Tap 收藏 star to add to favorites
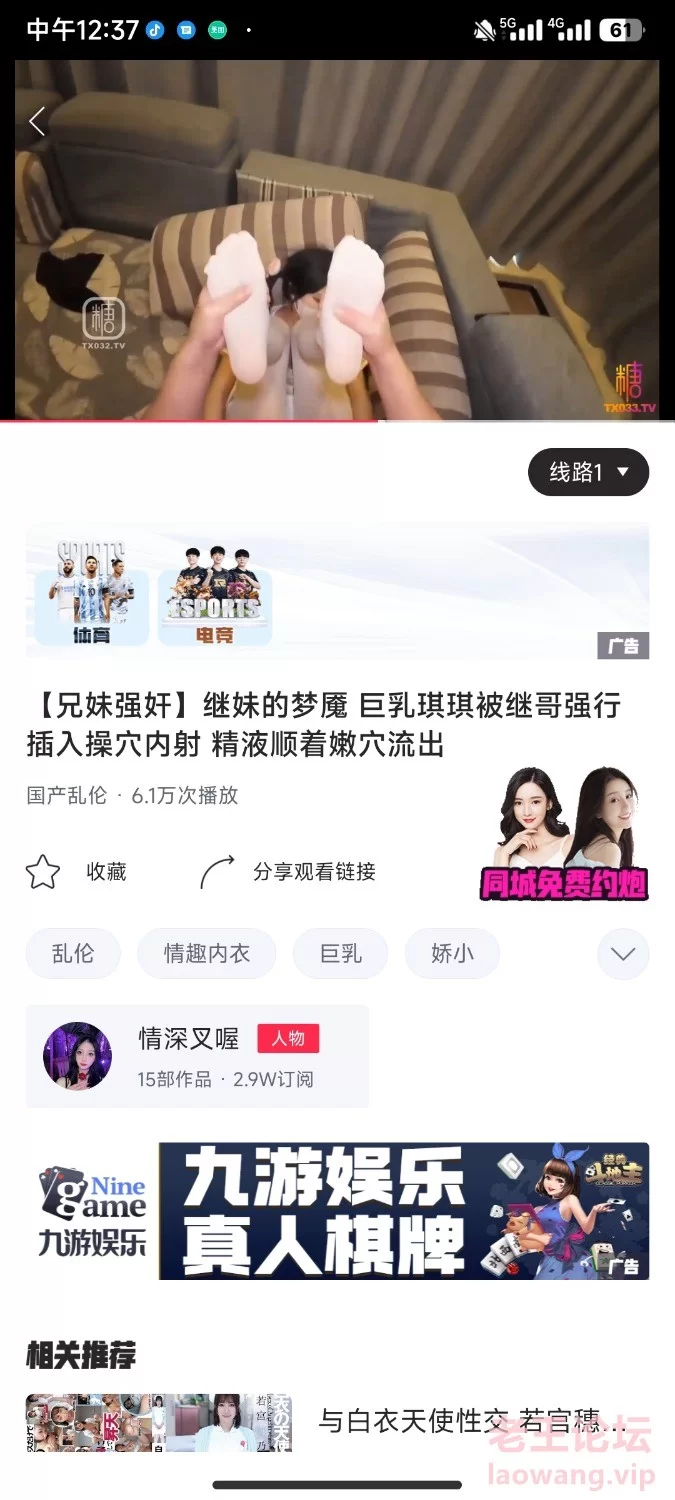This screenshot has height=1500, width=675. pyautogui.click(x=43, y=871)
